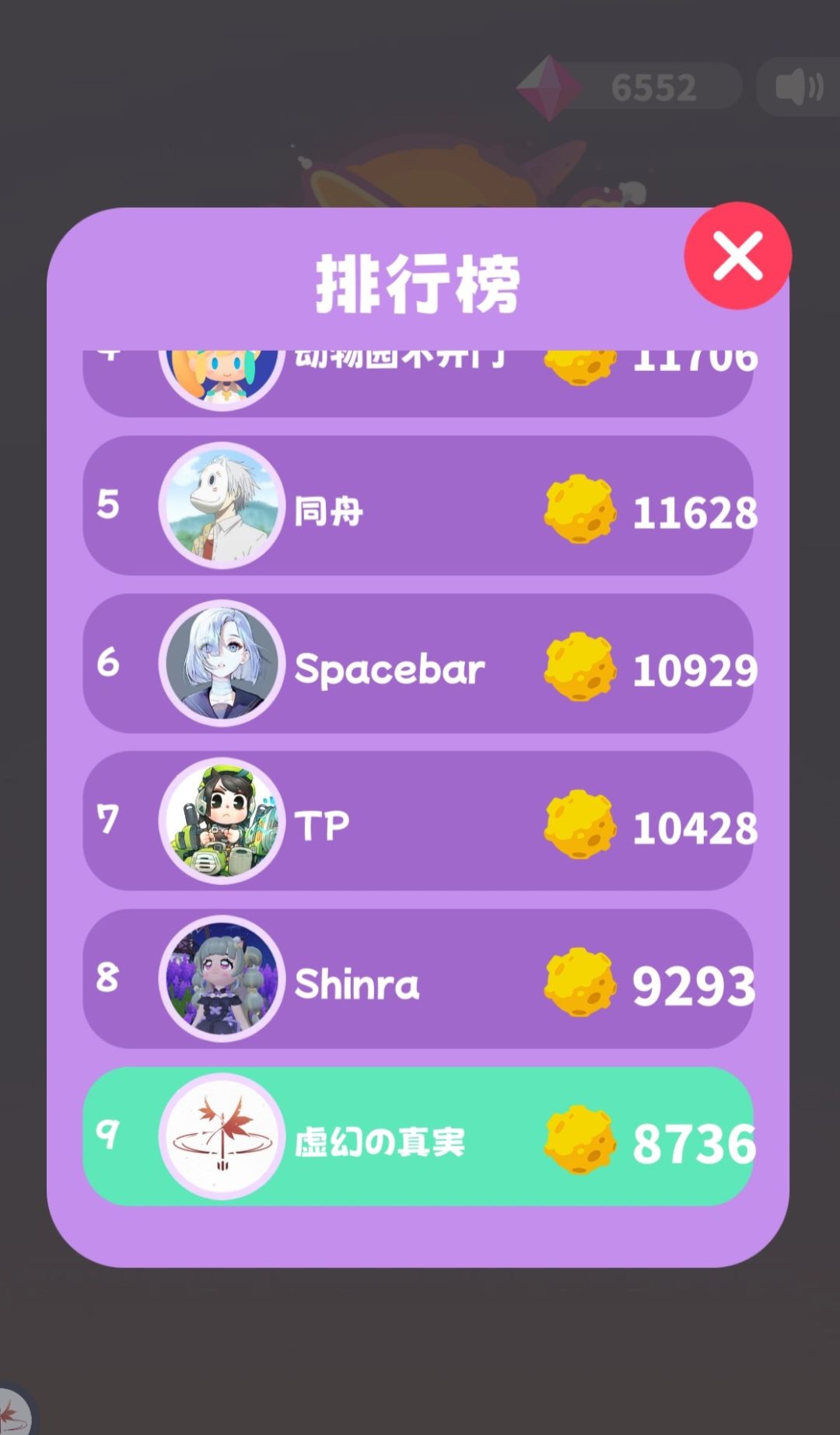Select the highlighted rank 9 row
This screenshot has width=840, height=1435.
(x=420, y=1137)
